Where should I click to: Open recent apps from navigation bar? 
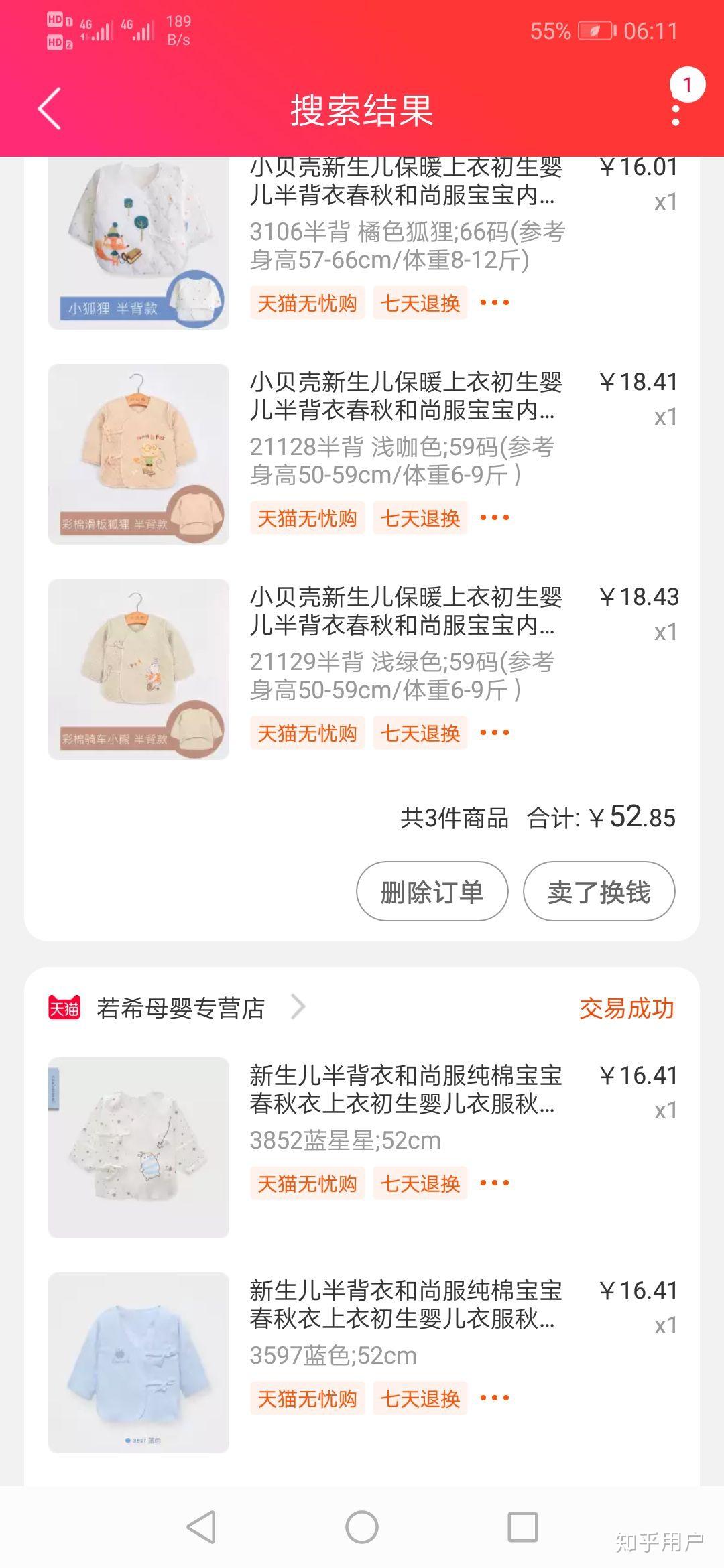point(523,1528)
